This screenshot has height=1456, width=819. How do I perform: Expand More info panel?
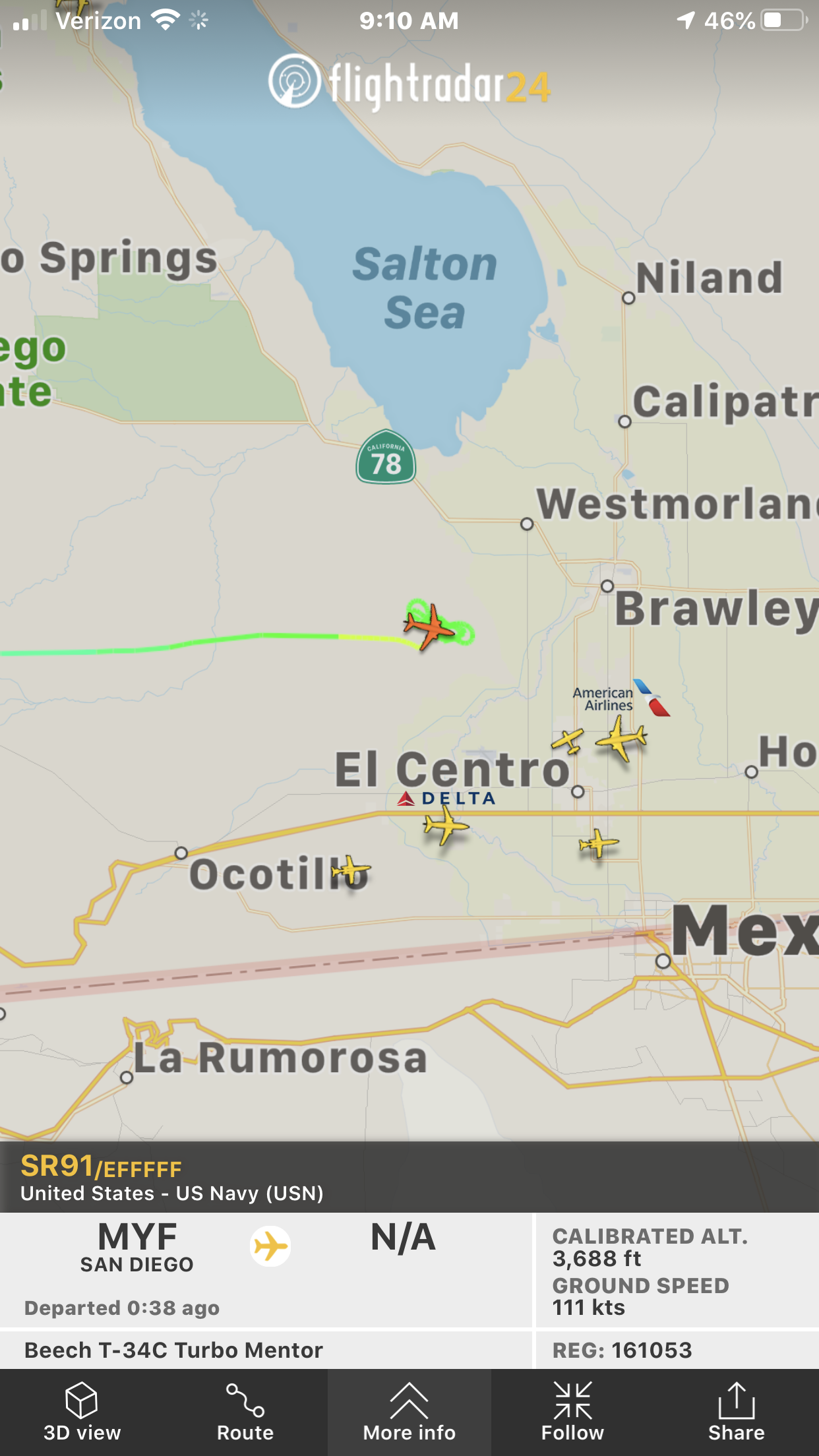click(x=409, y=1412)
